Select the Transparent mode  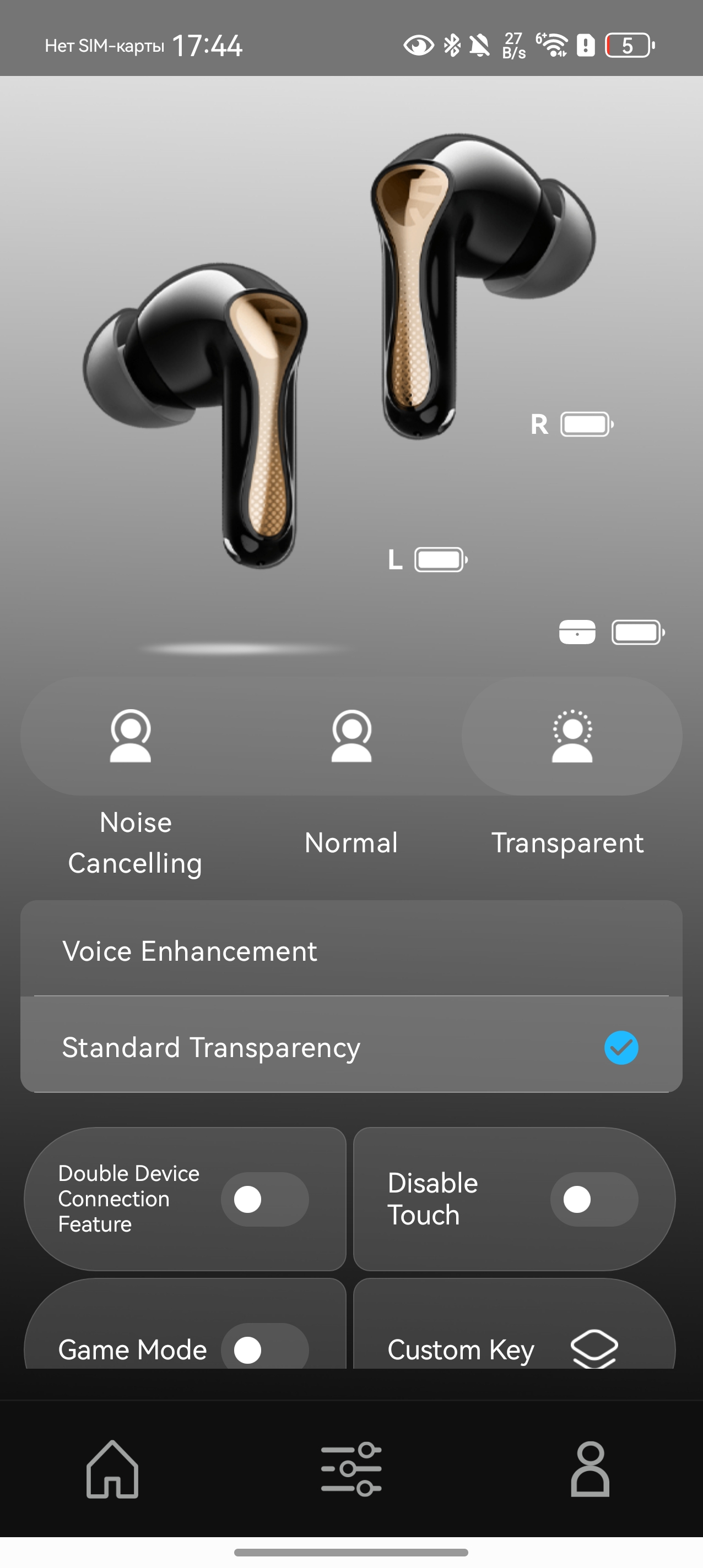[x=571, y=737]
